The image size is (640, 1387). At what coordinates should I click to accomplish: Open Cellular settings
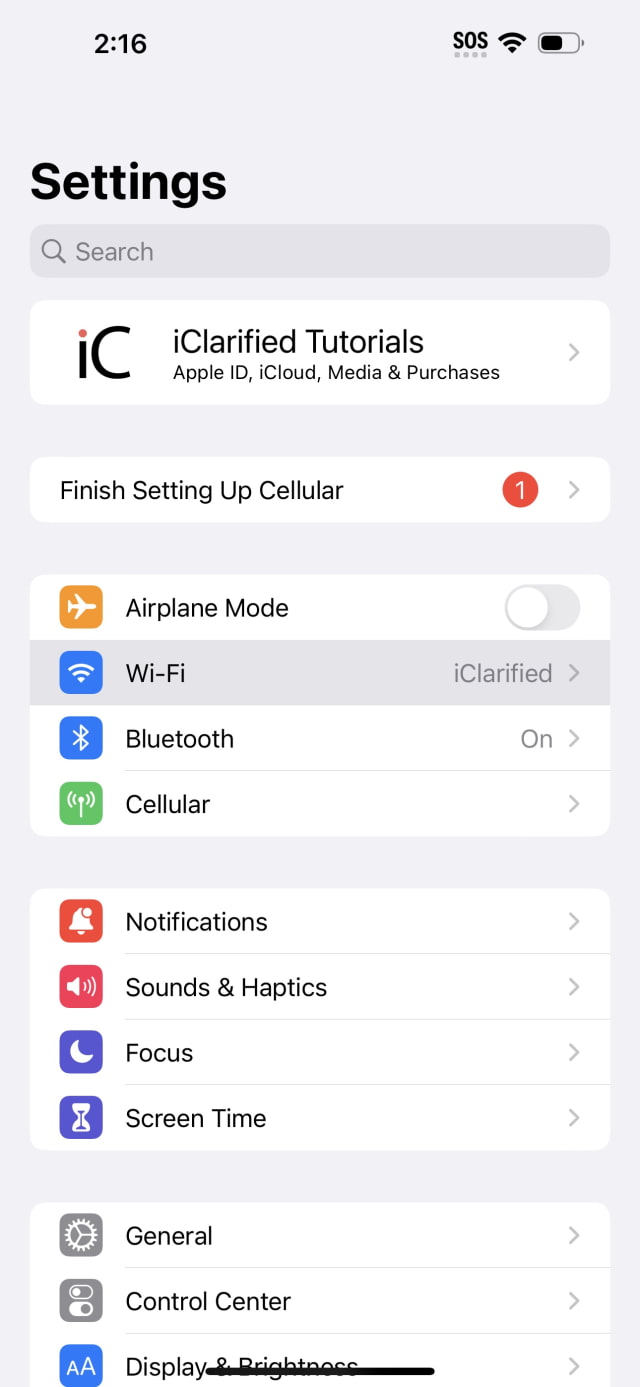(320, 804)
